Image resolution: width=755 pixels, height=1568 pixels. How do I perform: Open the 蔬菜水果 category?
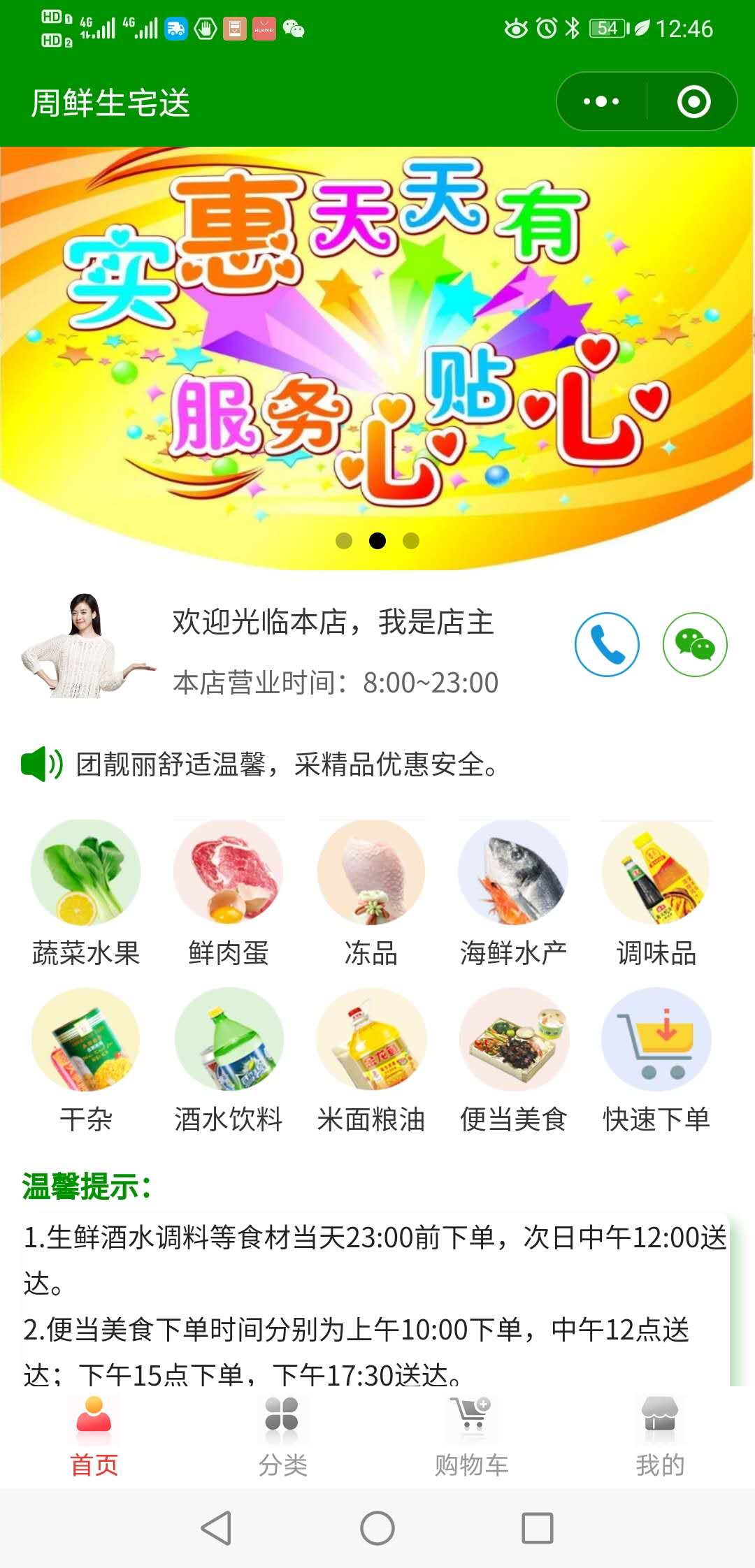[86, 894]
